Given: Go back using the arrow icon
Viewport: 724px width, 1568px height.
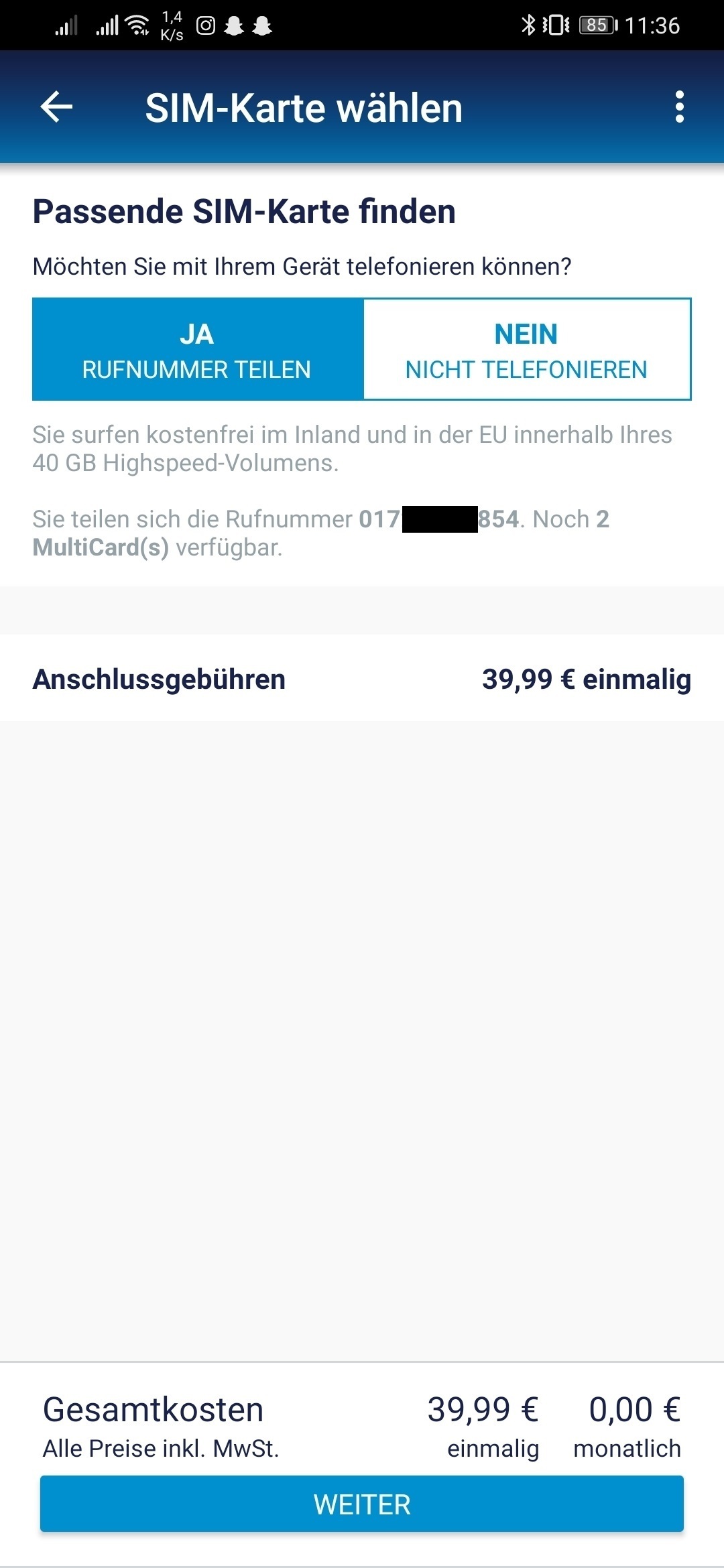Looking at the screenshot, I should [x=56, y=107].
